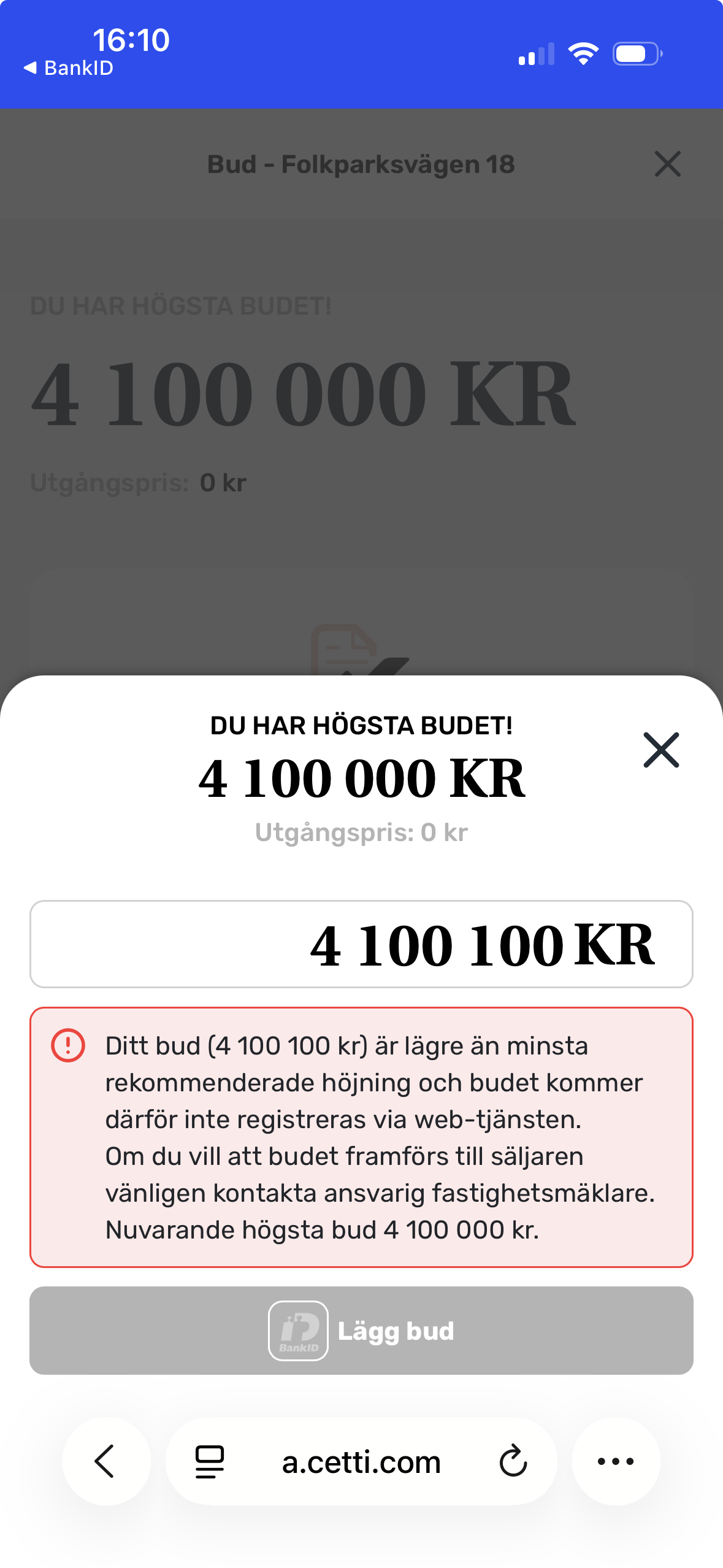Open browser options via the three-dots icon
The height and width of the screenshot is (1568, 723).
[x=616, y=1462]
